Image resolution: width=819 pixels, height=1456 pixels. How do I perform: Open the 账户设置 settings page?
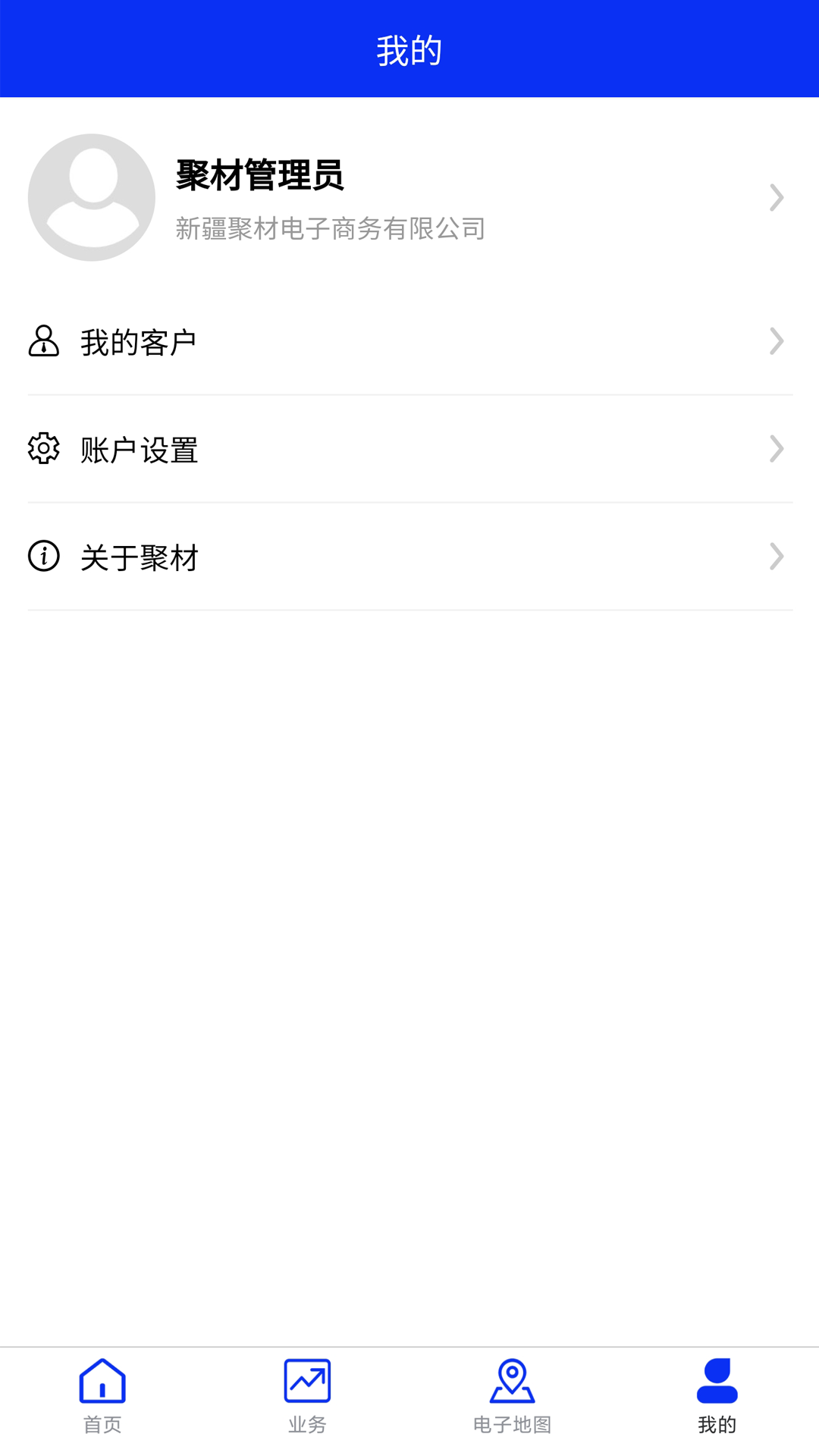pyautogui.click(x=139, y=450)
